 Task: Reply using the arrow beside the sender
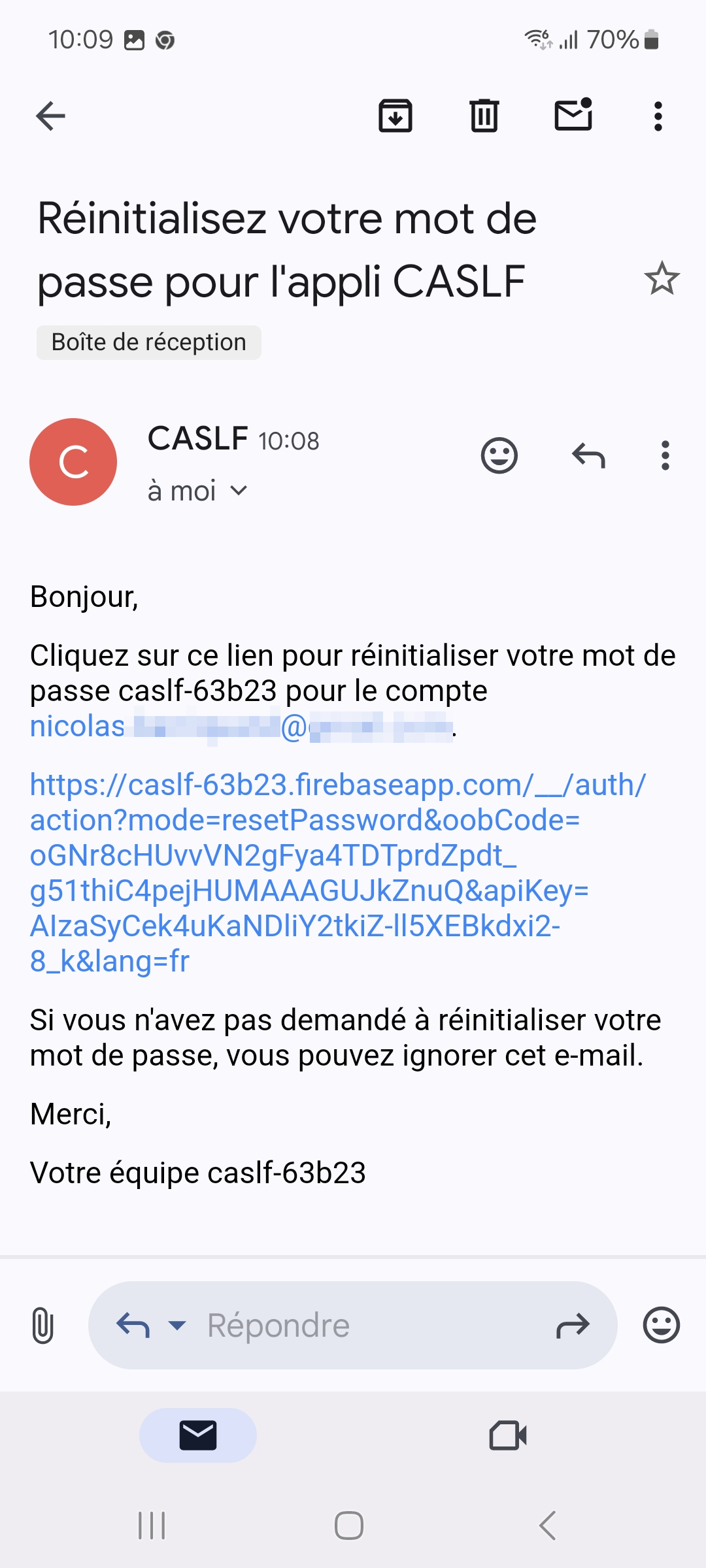[x=588, y=455]
